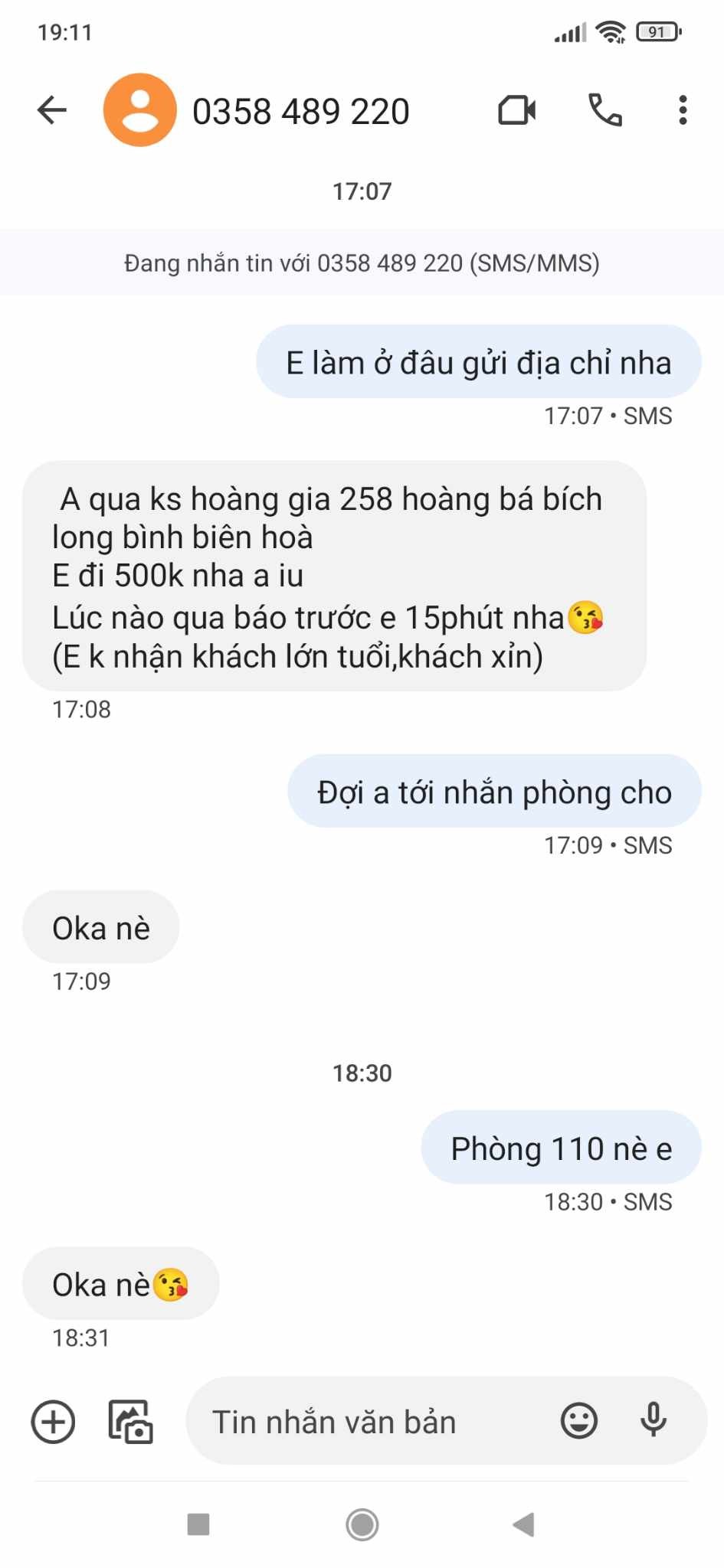
Task: Record a voice message with the microphone
Action: point(654,1421)
